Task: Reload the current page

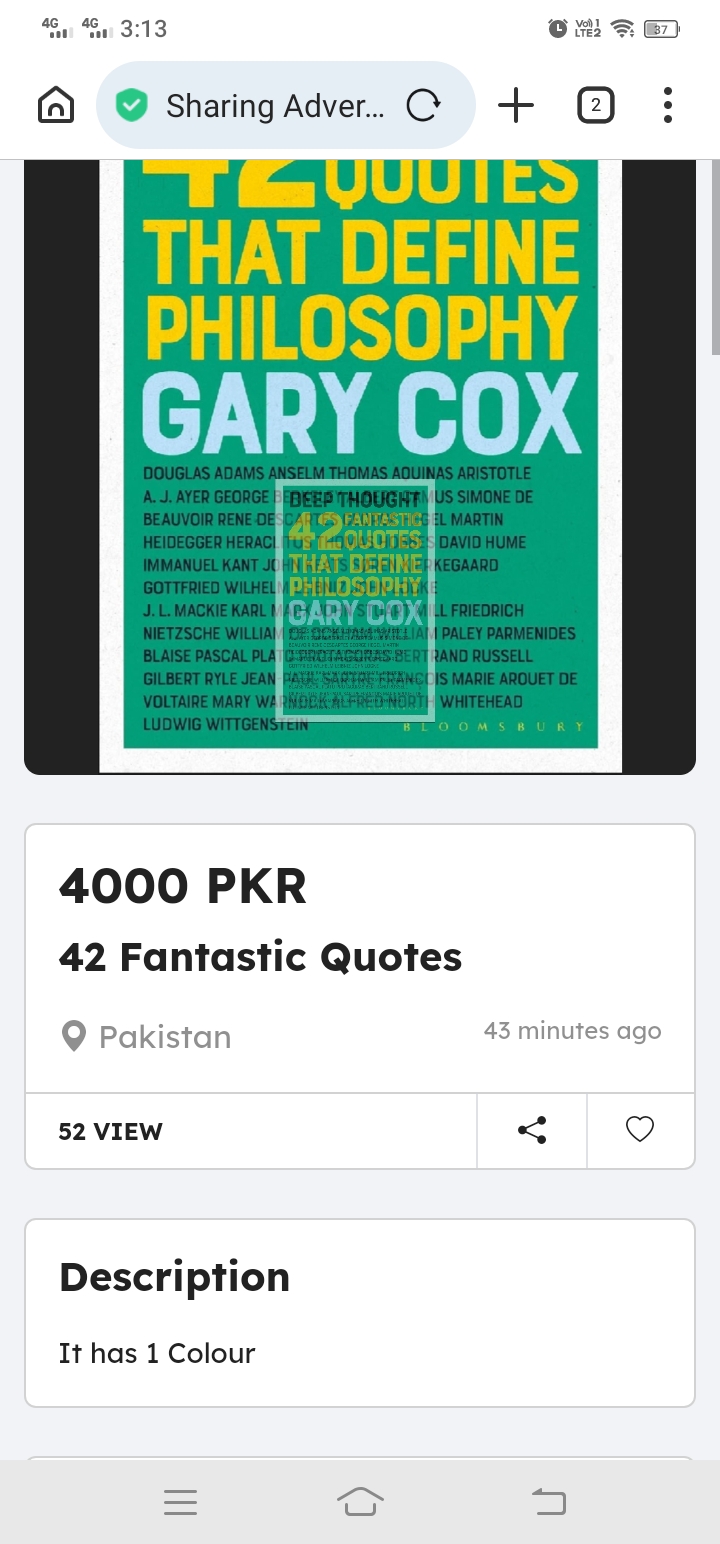Action: 423,105
